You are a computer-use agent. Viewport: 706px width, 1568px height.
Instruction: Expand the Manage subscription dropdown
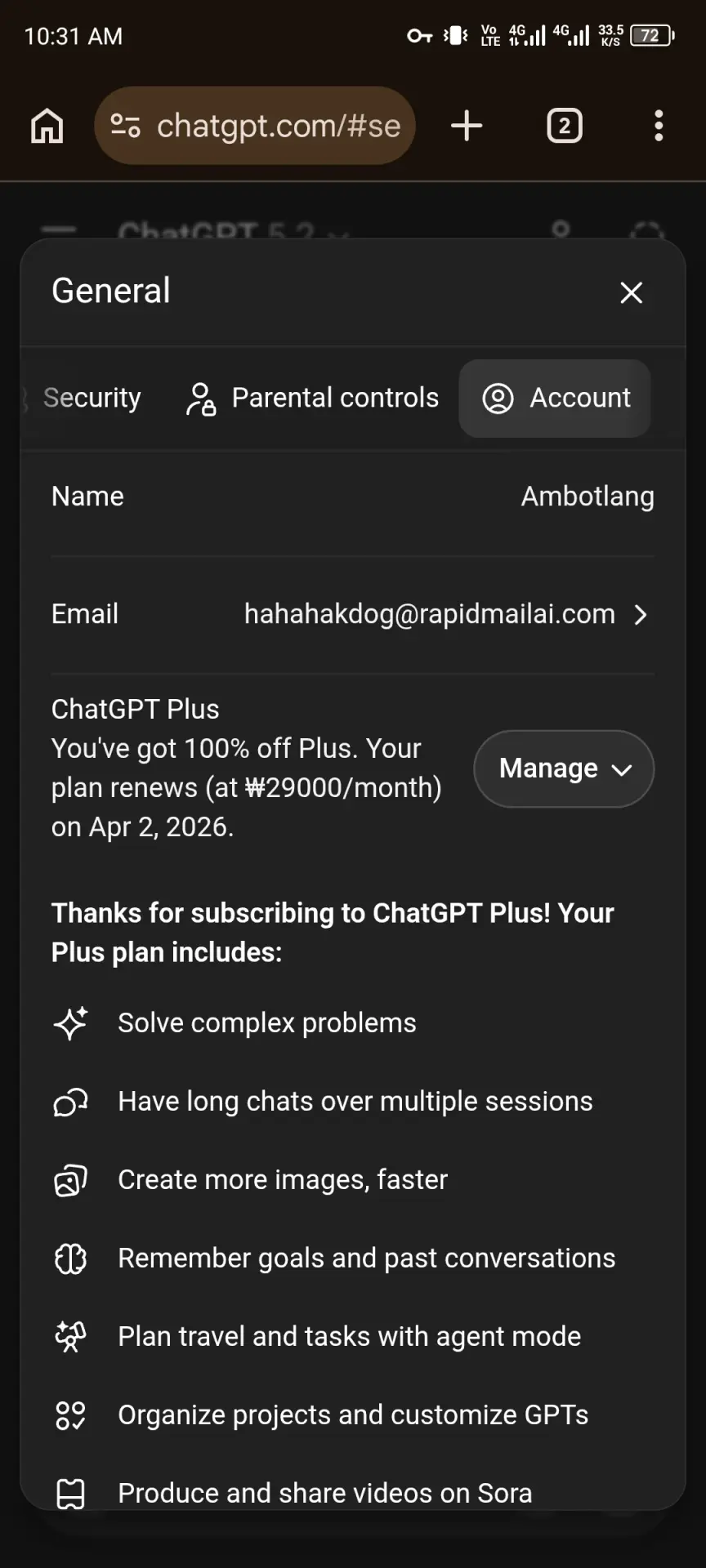pos(564,768)
